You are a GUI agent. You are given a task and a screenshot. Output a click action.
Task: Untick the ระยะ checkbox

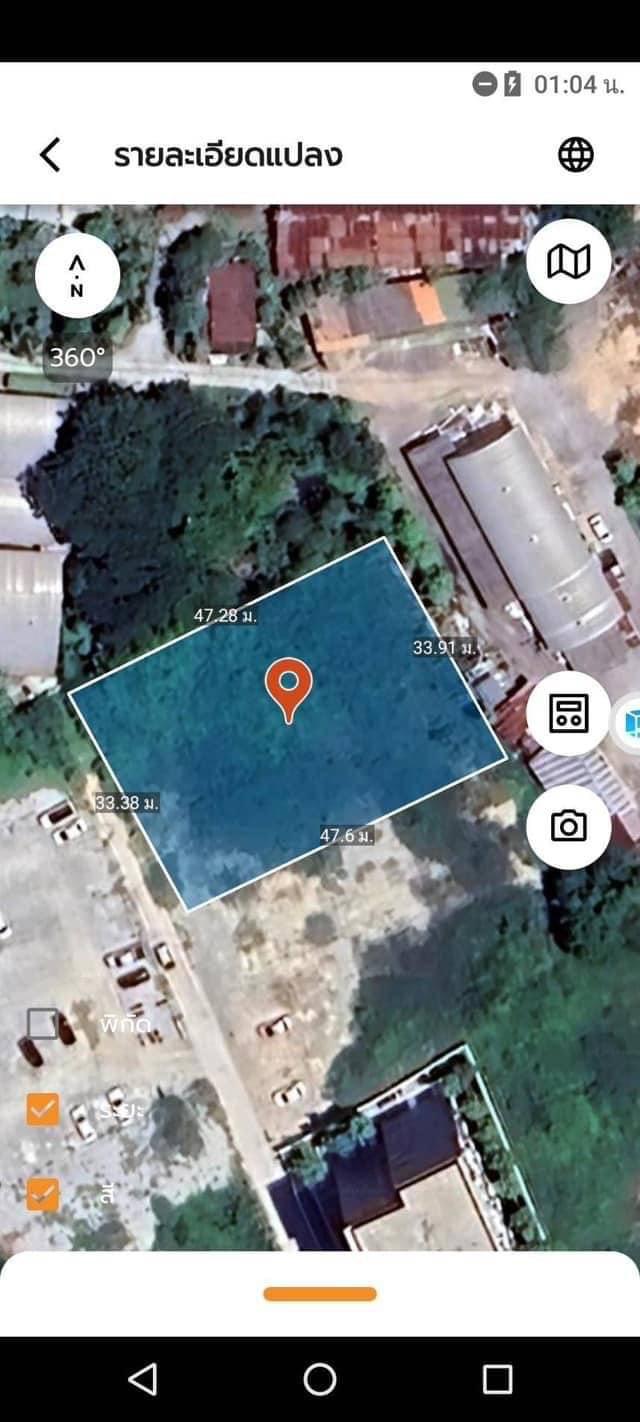(x=43, y=1109)
